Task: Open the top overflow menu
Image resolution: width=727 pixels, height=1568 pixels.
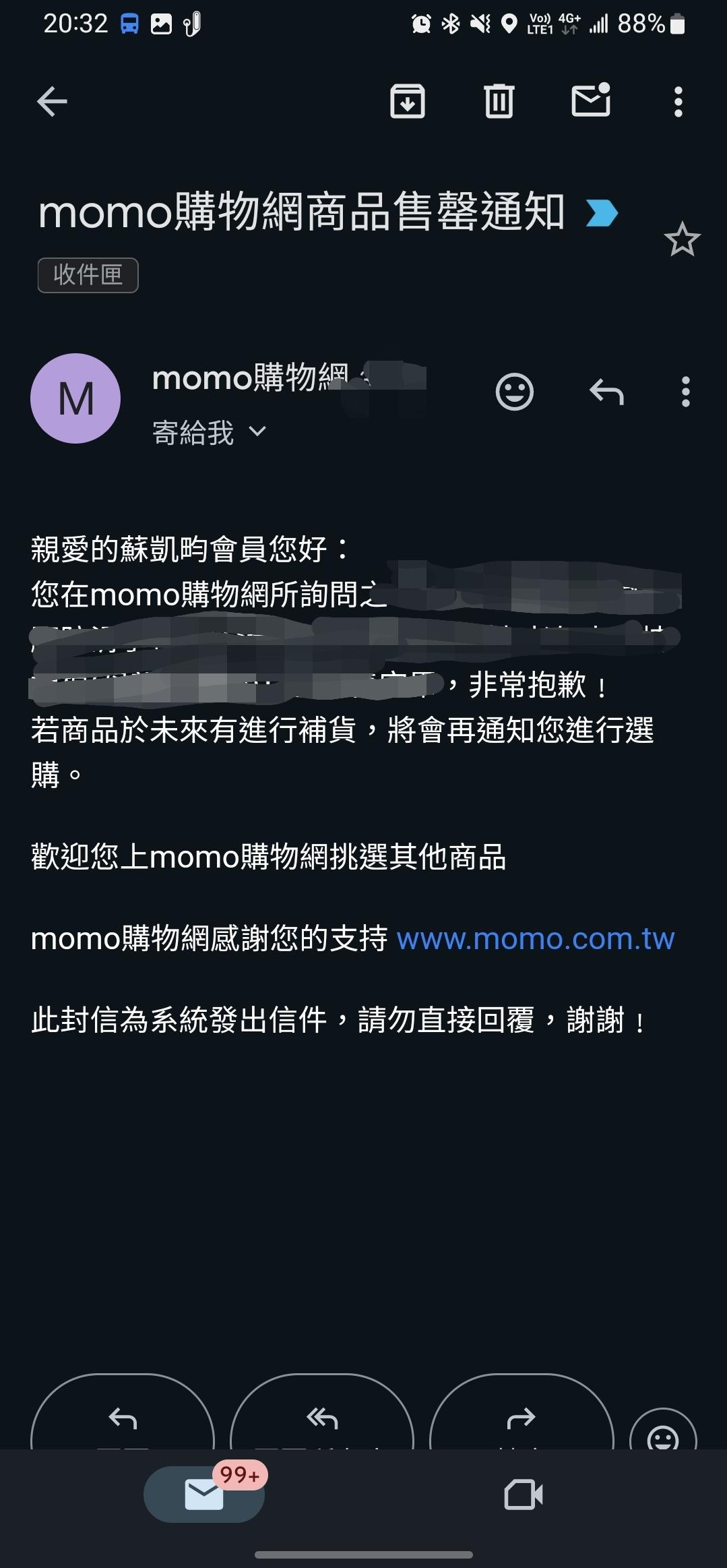Action: coord(678,102)
